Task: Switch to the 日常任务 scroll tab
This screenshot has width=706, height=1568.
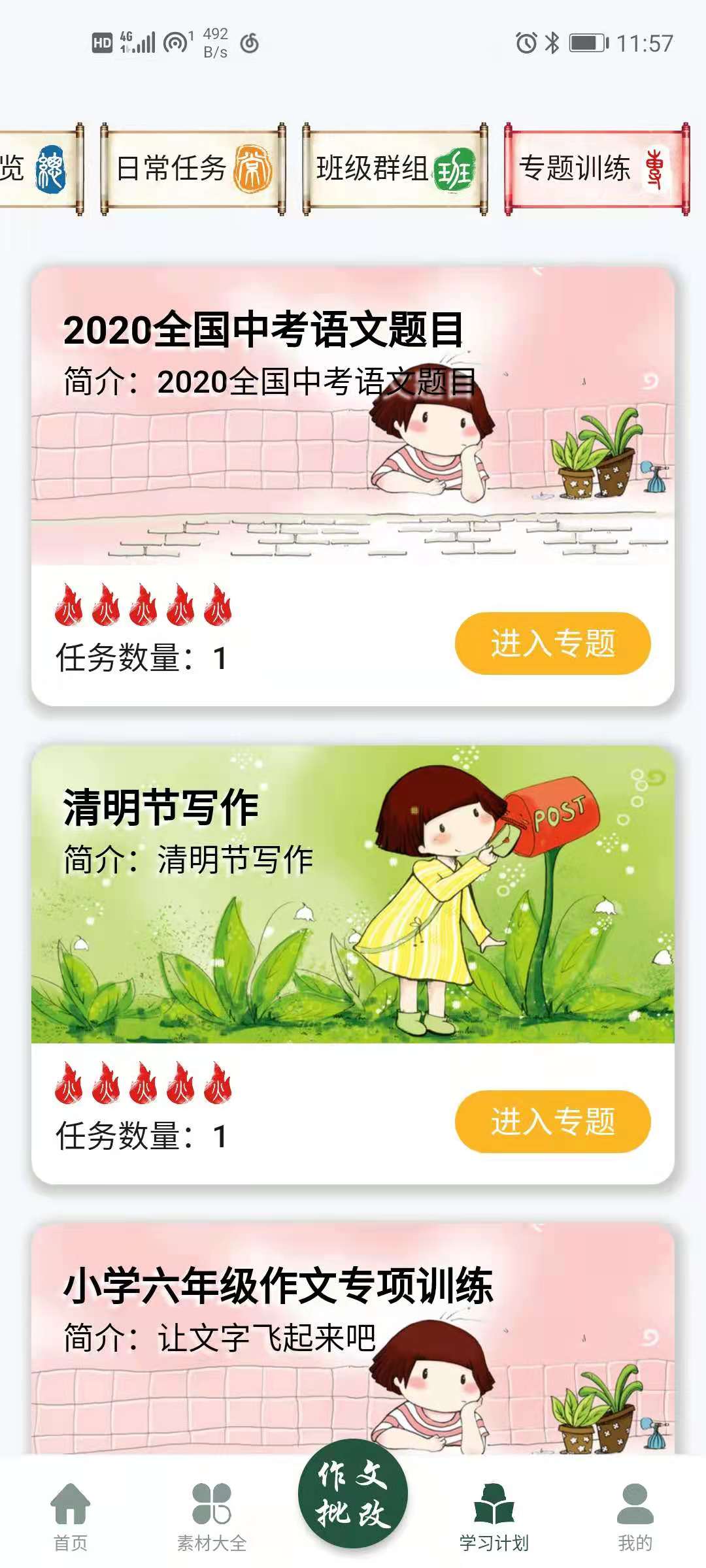Action: coord(193,169)
